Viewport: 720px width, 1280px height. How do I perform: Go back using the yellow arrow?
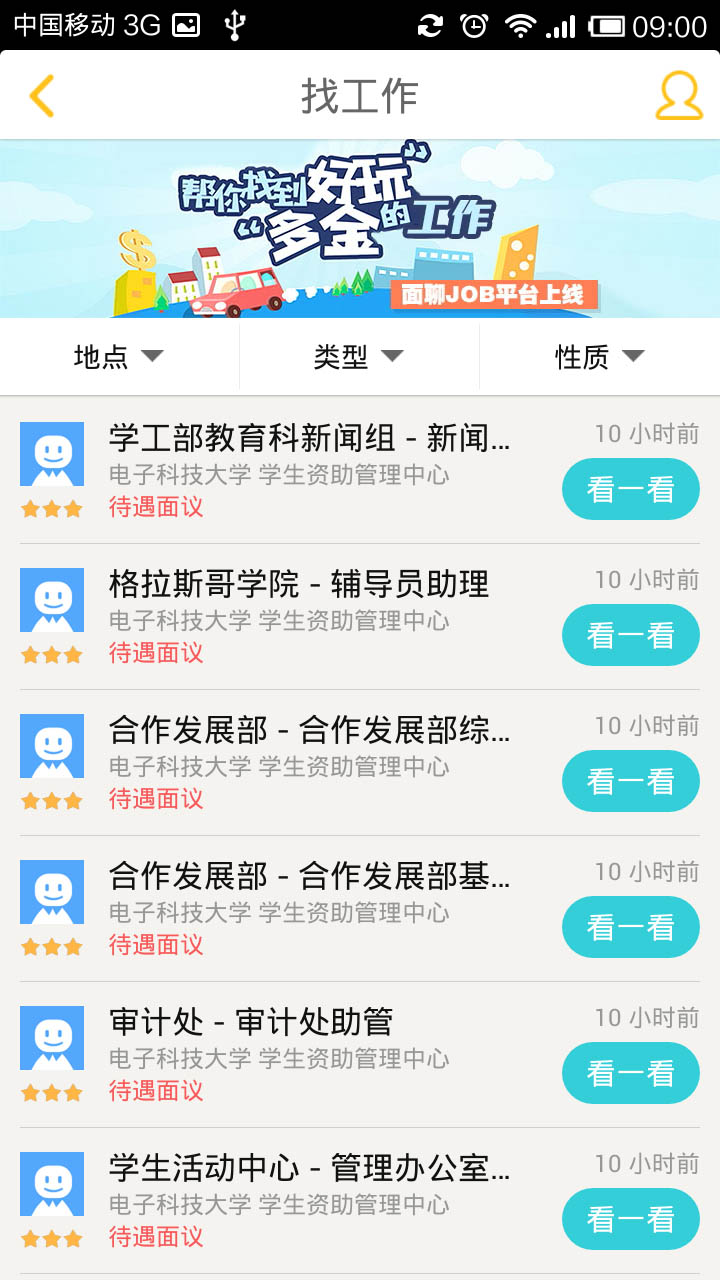click(42, 96)
